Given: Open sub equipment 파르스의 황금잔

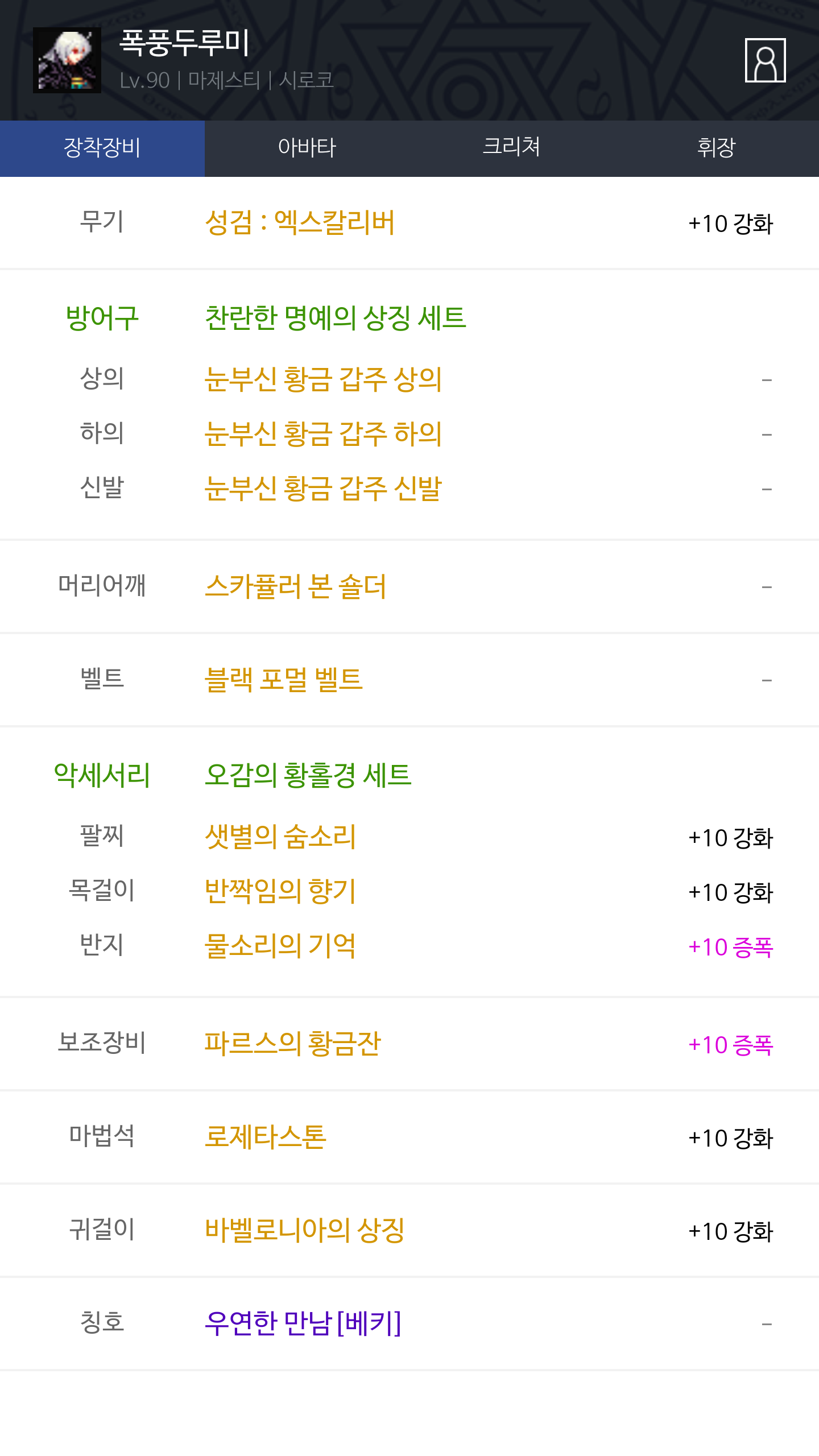Looking at the screenshot, I should click(292, 1044).
